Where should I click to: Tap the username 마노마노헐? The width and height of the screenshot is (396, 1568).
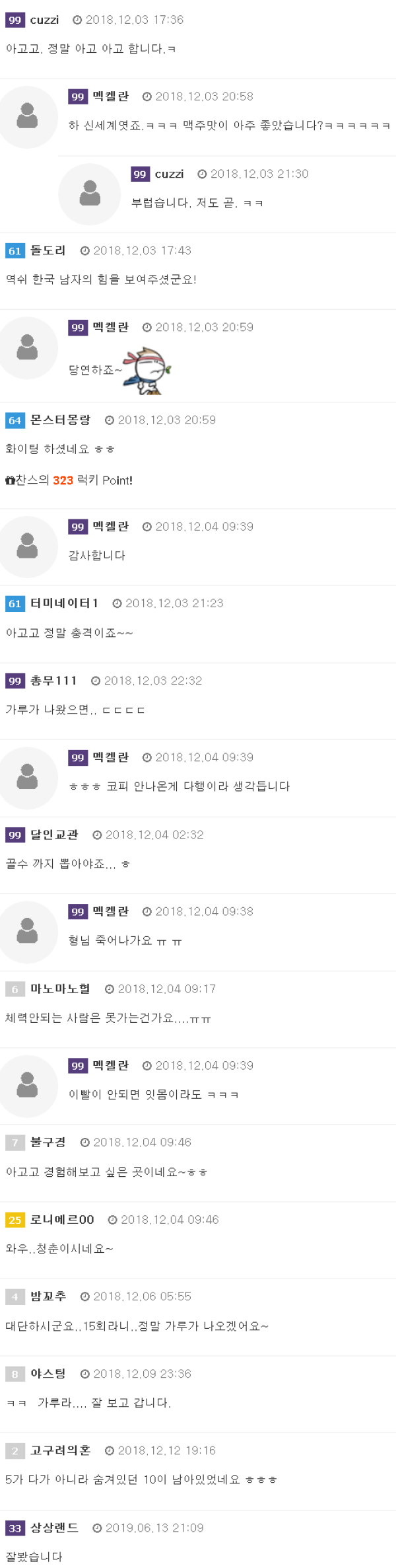coord(60,989)
